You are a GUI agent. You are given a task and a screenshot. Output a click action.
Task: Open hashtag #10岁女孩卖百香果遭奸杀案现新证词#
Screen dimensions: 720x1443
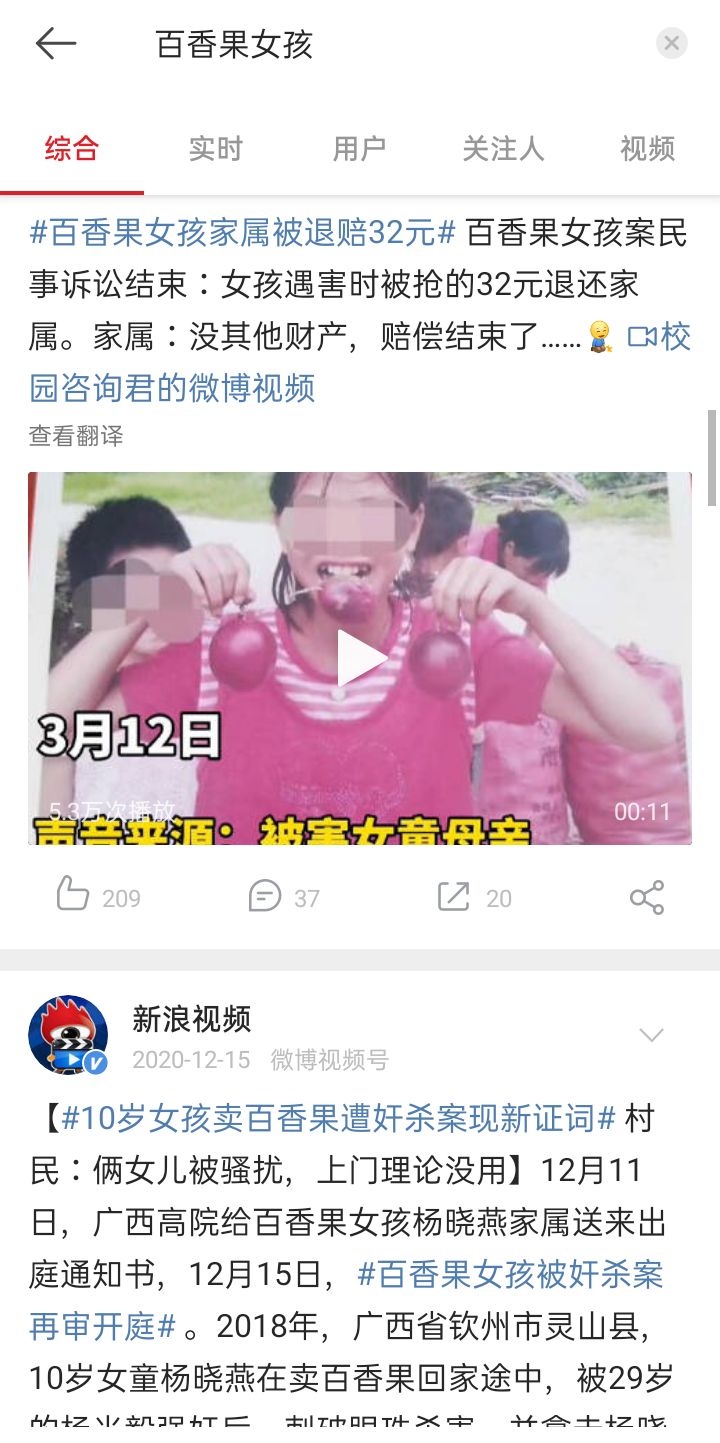[x=338, y=1119]
